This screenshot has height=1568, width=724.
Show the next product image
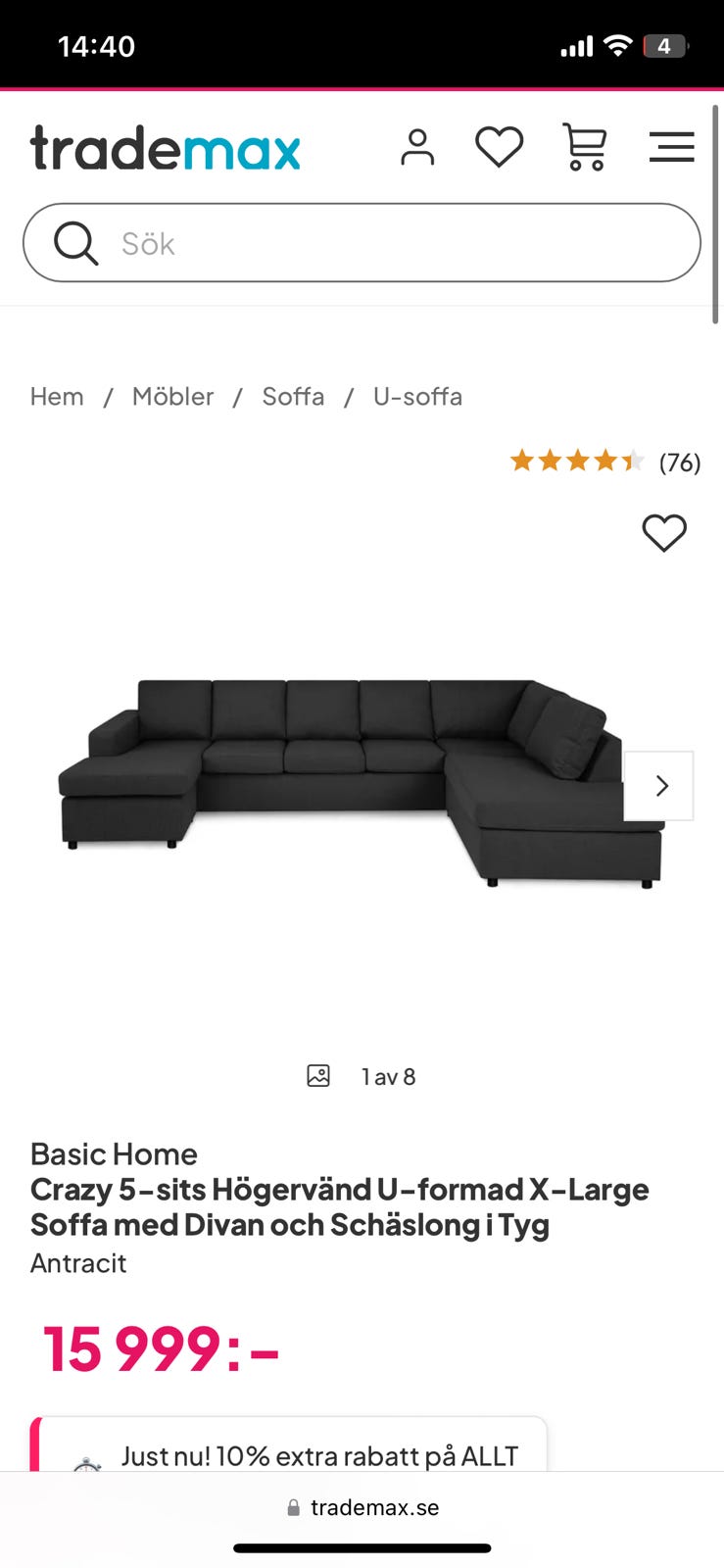pos(659,786)
